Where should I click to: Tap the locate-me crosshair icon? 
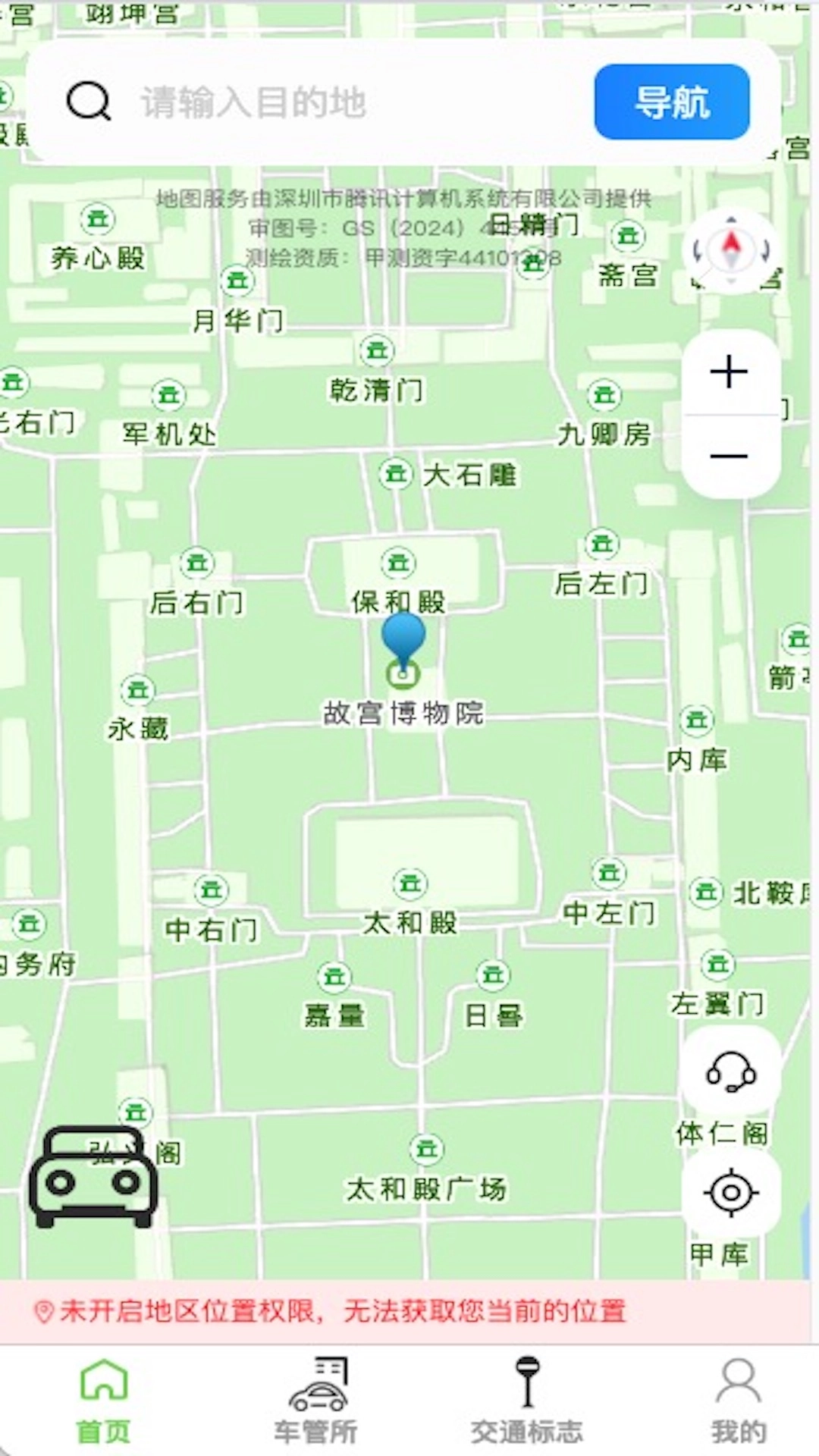coord(730,1192)
